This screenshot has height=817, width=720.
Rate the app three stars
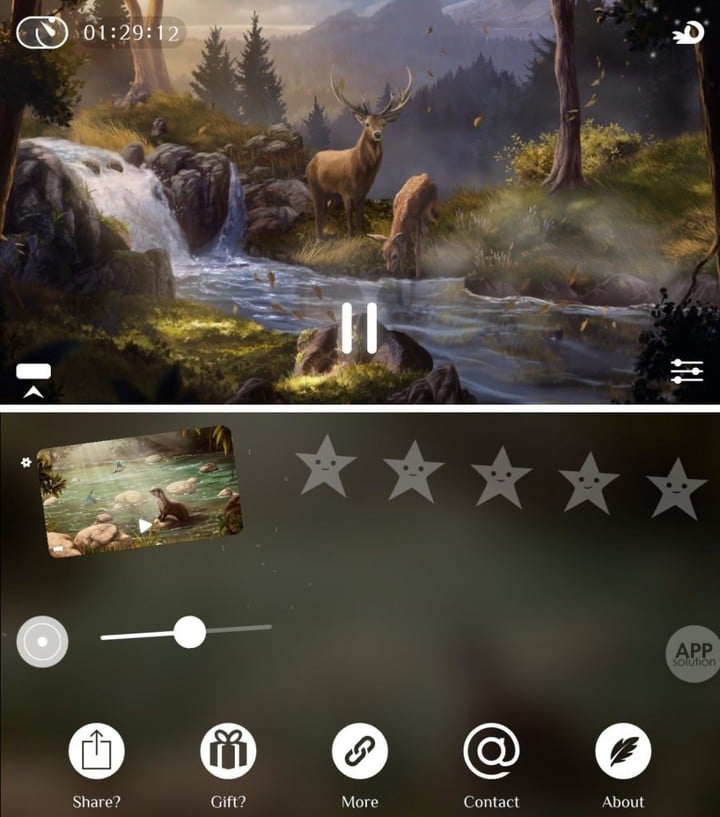click(x=501, y=476)
